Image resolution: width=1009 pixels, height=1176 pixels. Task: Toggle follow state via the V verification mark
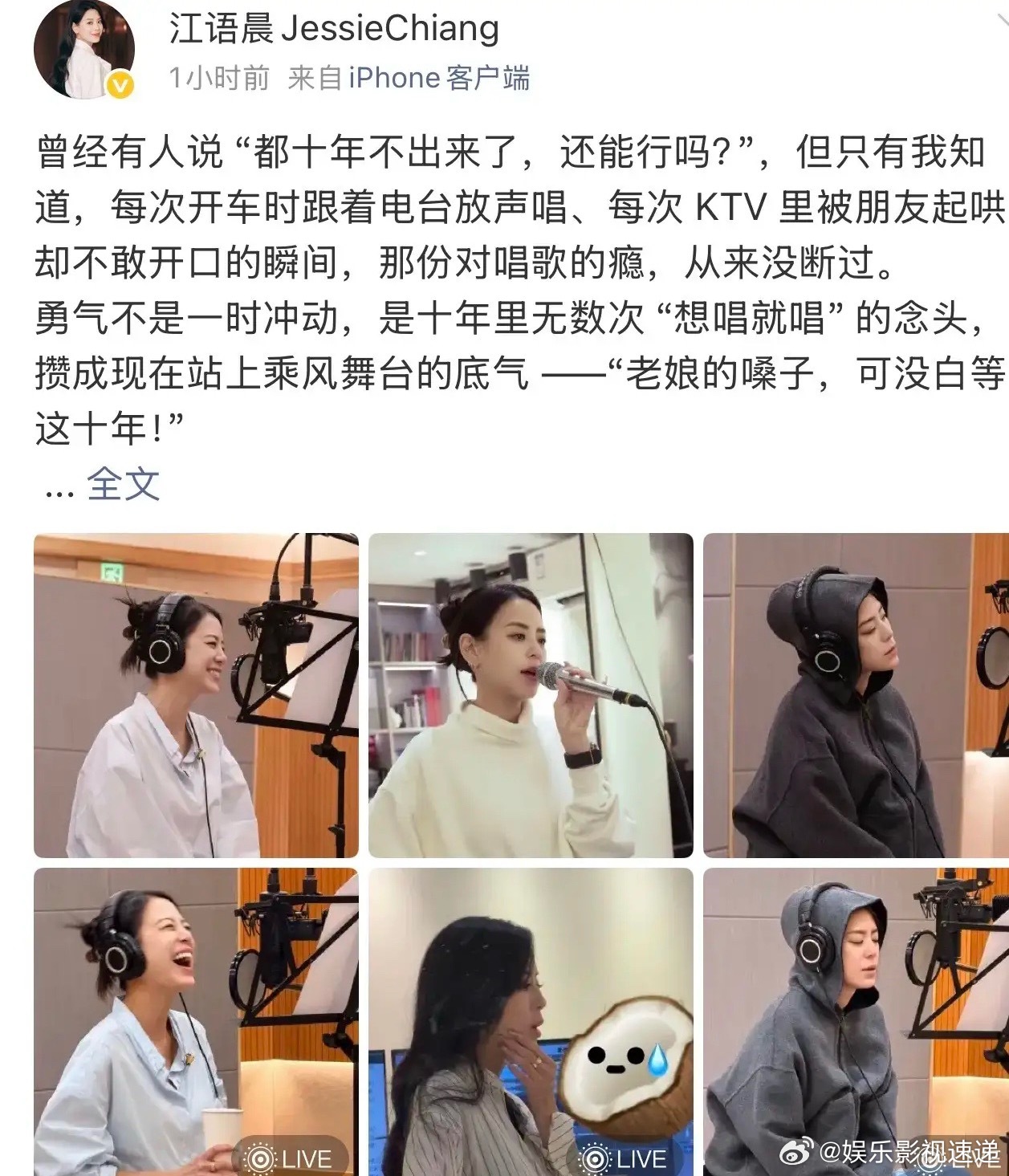[x=119, y=85]
